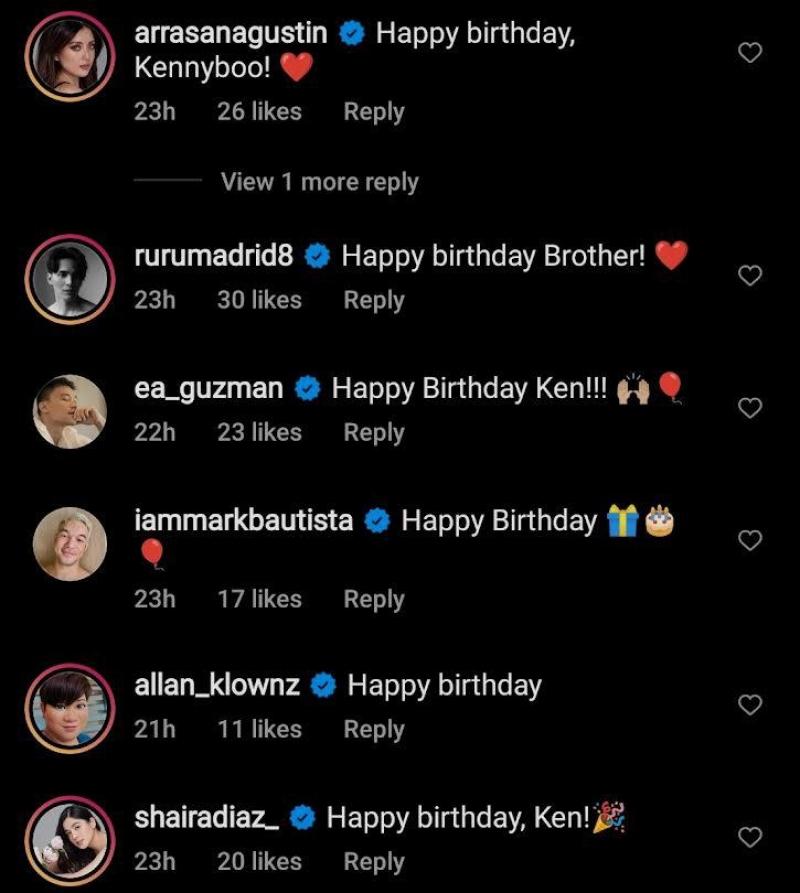The height and width of the screenshot is (893, 800).
Task: Open arrasanagustin's profile avatar
Action: click(x=69, y=55)
